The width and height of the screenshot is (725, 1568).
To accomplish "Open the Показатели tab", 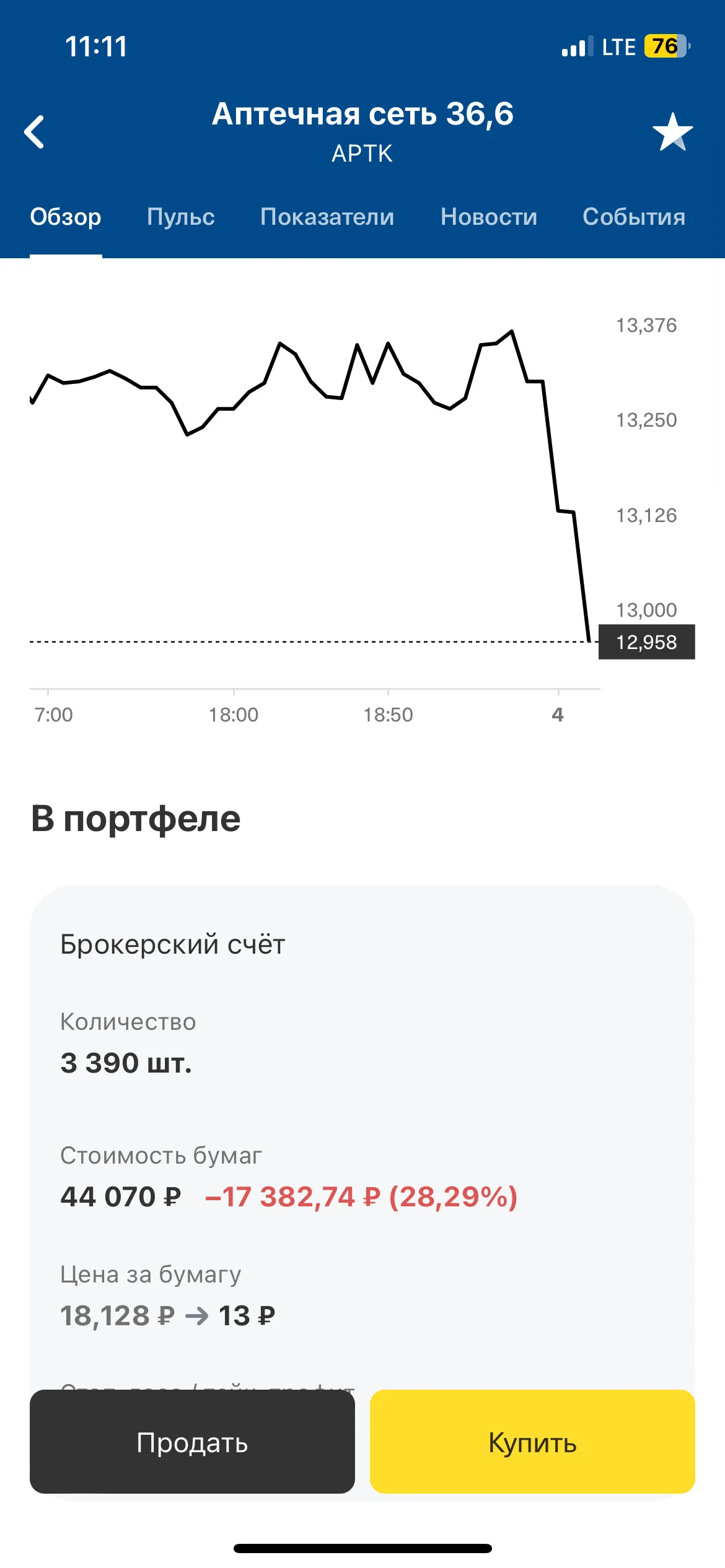I will pyautogui.click(x=327, y=217).
